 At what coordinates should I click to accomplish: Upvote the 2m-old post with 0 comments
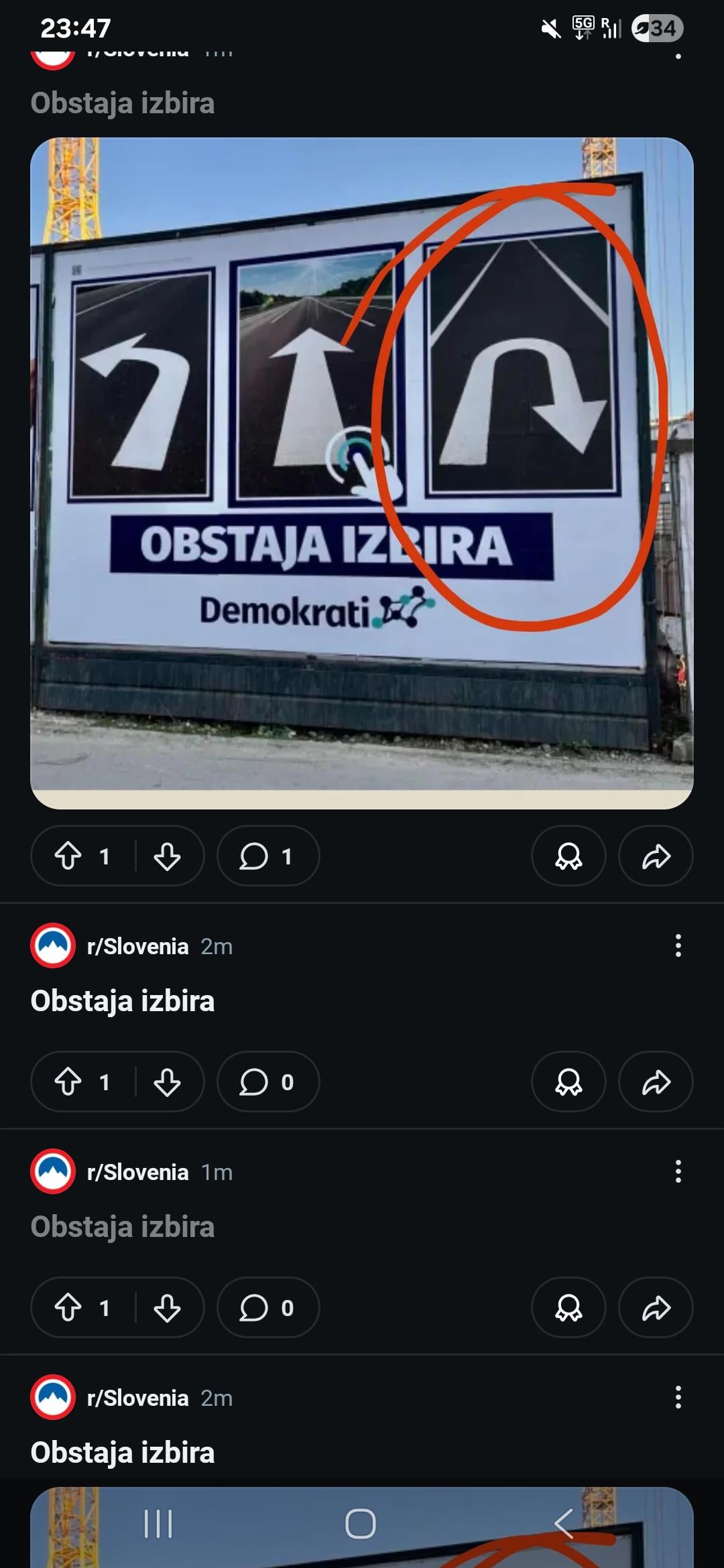(68, 1082)
